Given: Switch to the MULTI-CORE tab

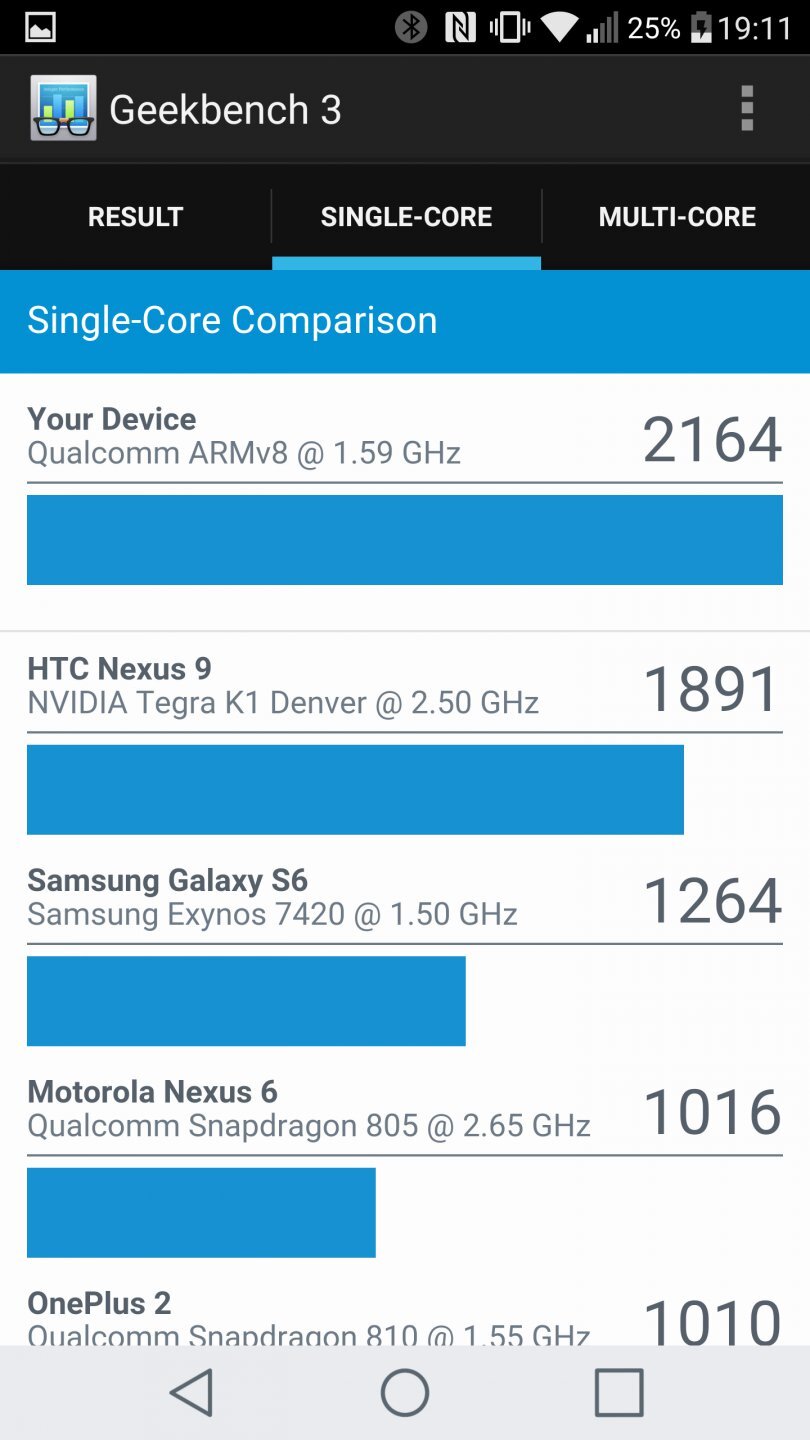Looking at the screenshot, I should (x=677, y=216).
